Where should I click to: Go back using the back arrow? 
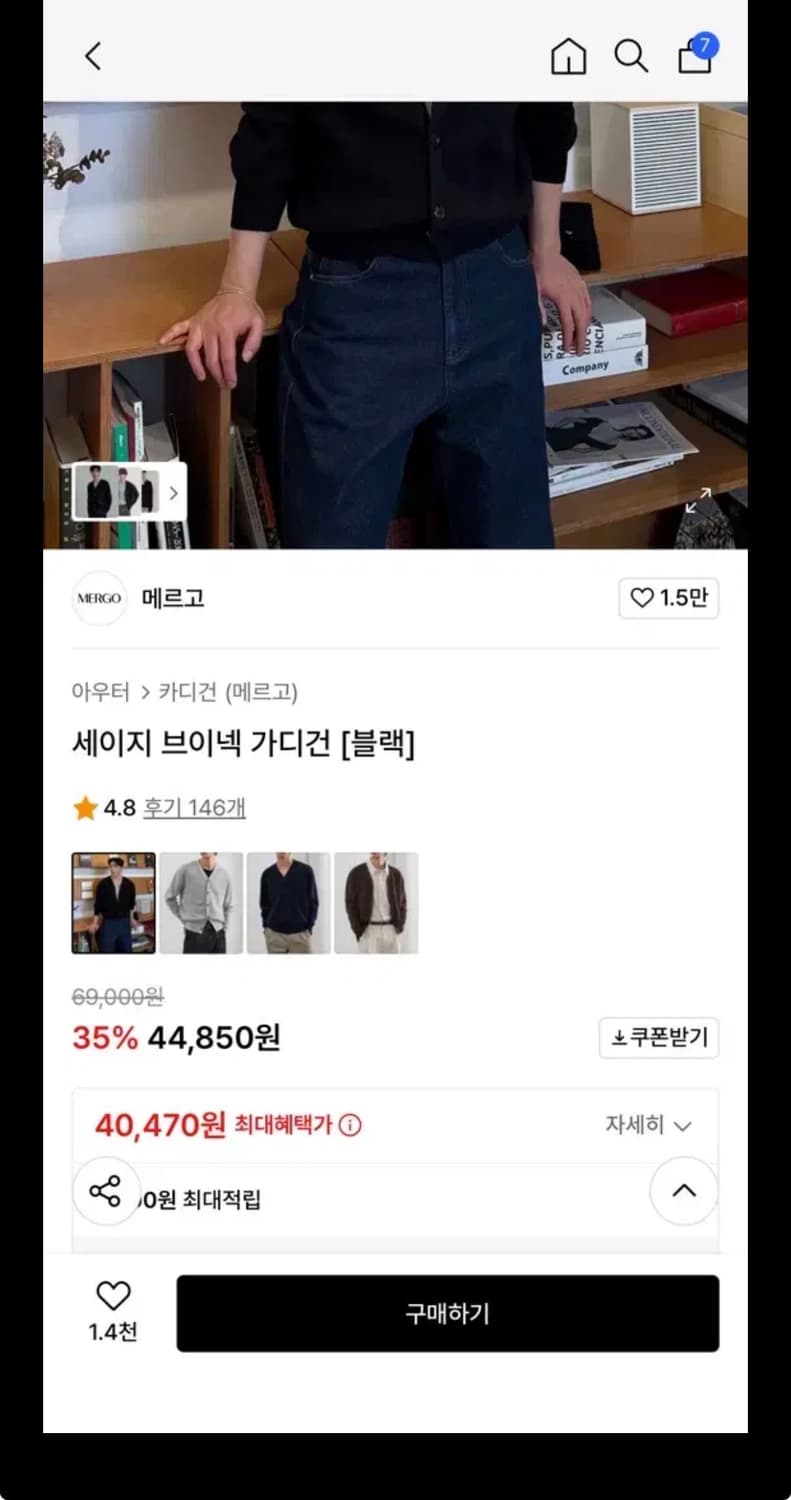(x=93, y=56)
